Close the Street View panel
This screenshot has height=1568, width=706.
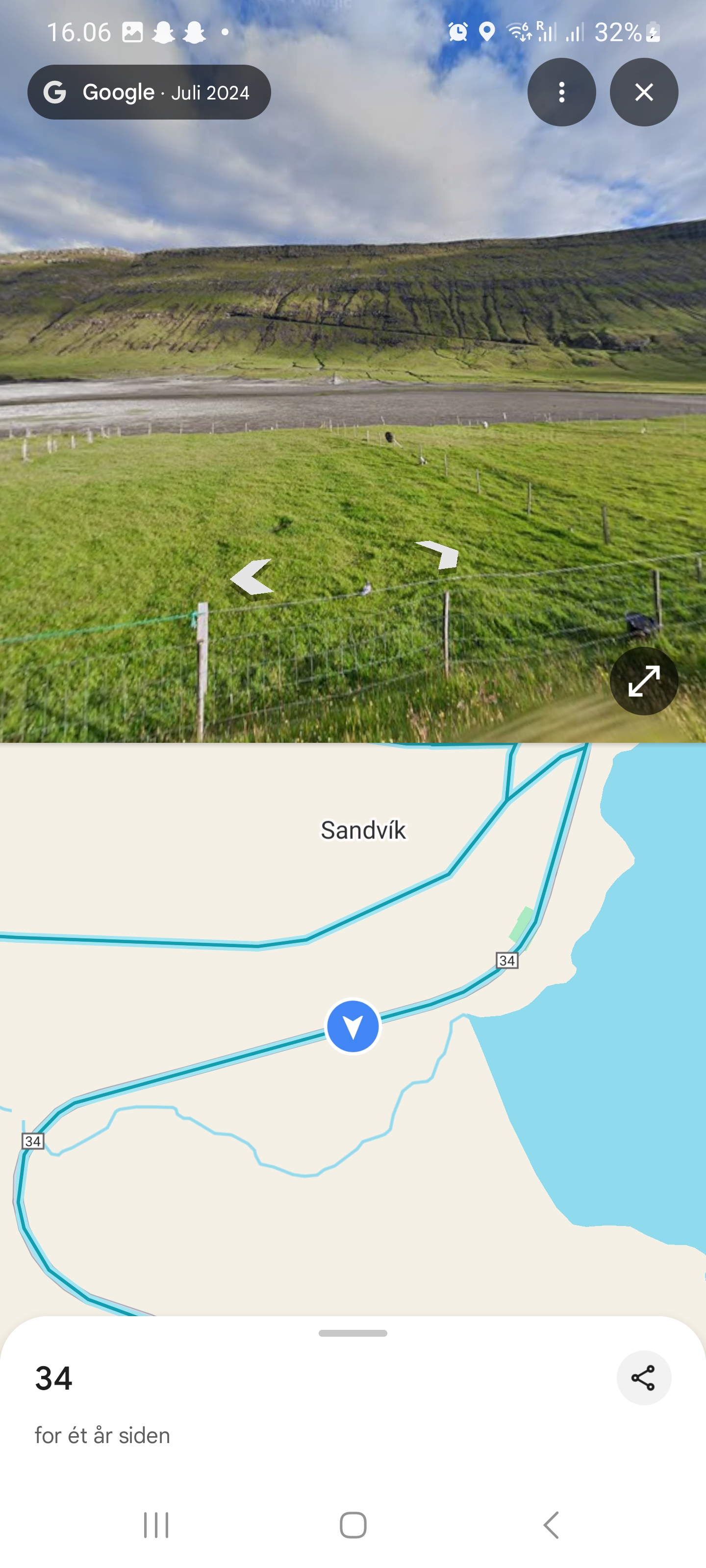[x=643, y=93]
